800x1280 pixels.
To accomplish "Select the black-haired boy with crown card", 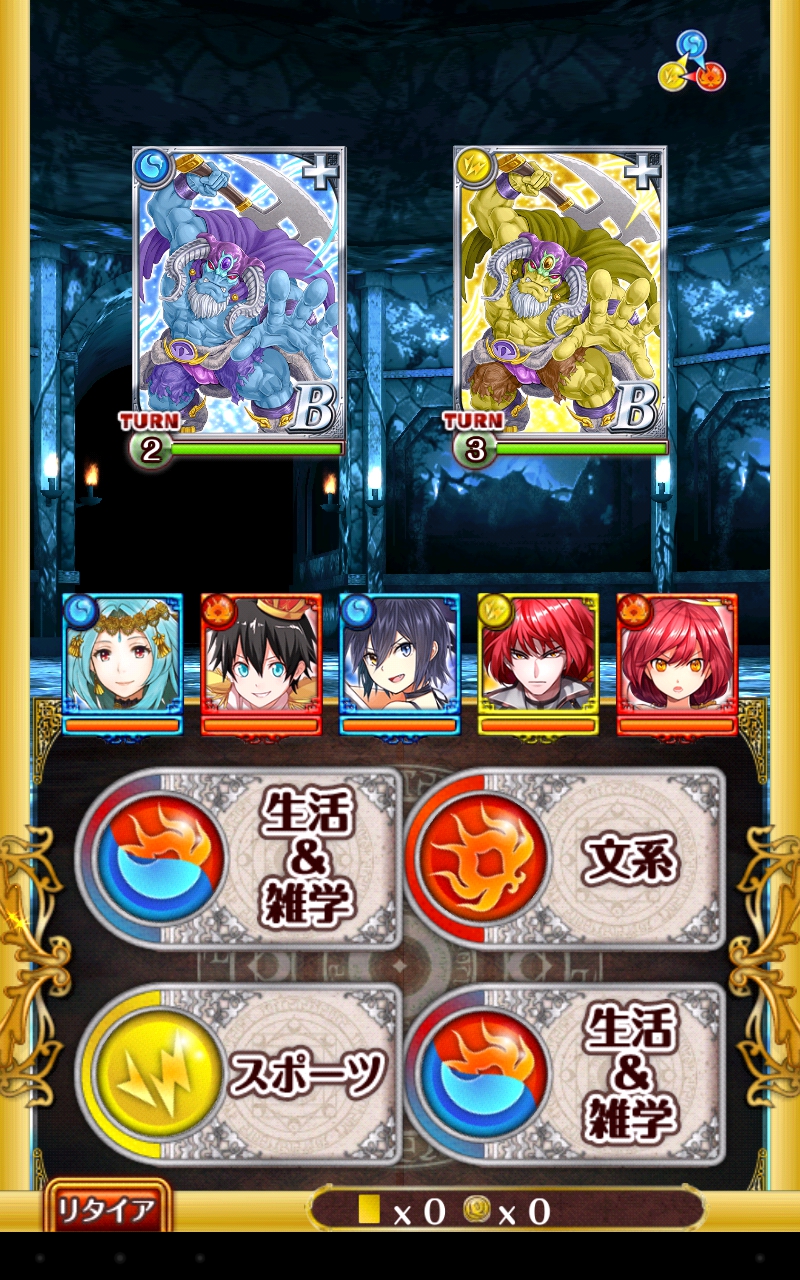I will pos(261,660).
